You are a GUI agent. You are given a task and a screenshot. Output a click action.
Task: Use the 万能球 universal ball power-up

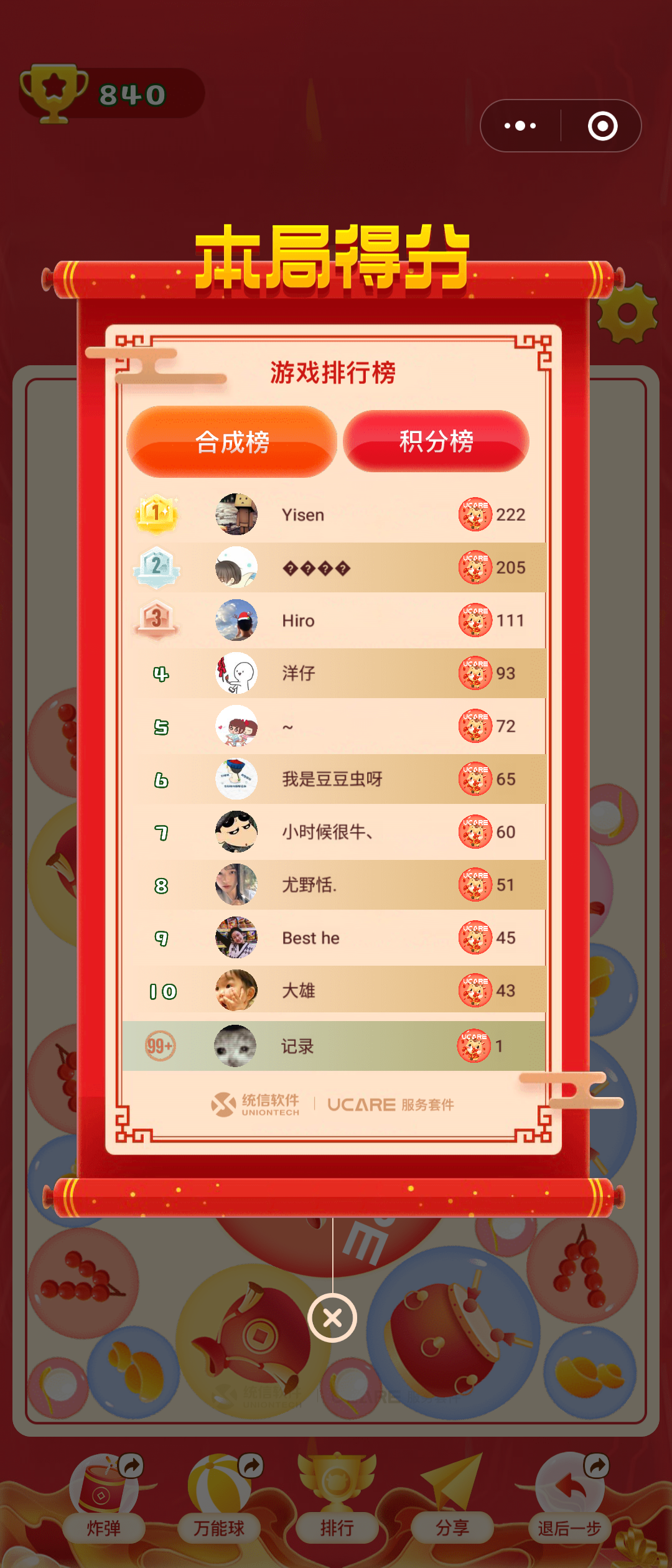tap(219, 1500)
